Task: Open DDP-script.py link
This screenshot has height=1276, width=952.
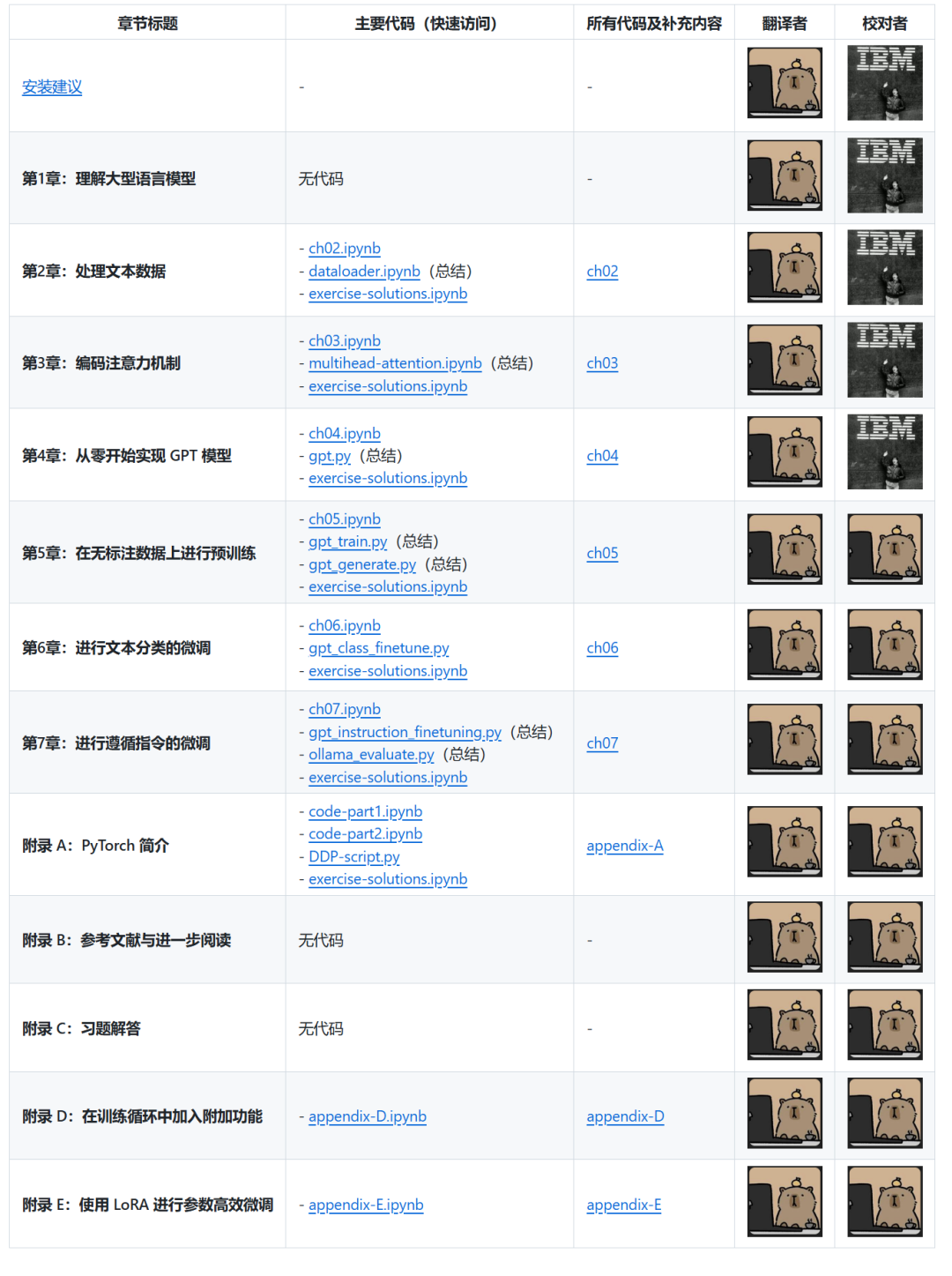Action: point(353,856)
